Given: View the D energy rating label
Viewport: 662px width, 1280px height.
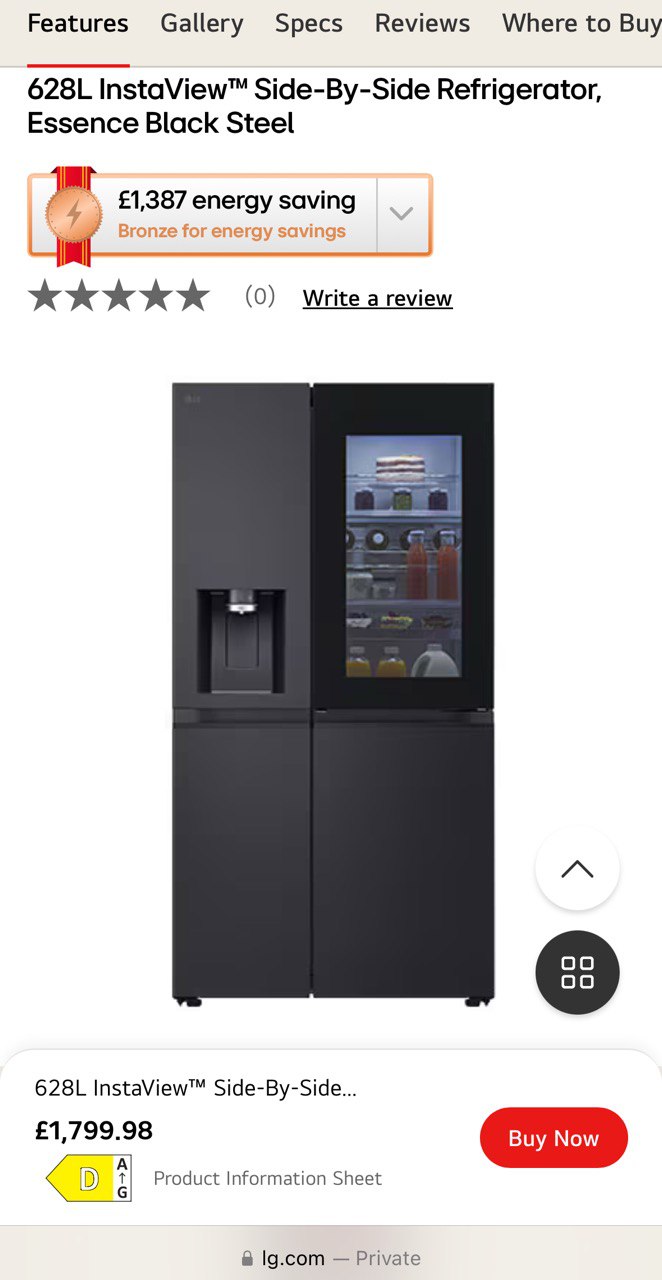Looking at the screenshot, I should [x=90, y=1178].
